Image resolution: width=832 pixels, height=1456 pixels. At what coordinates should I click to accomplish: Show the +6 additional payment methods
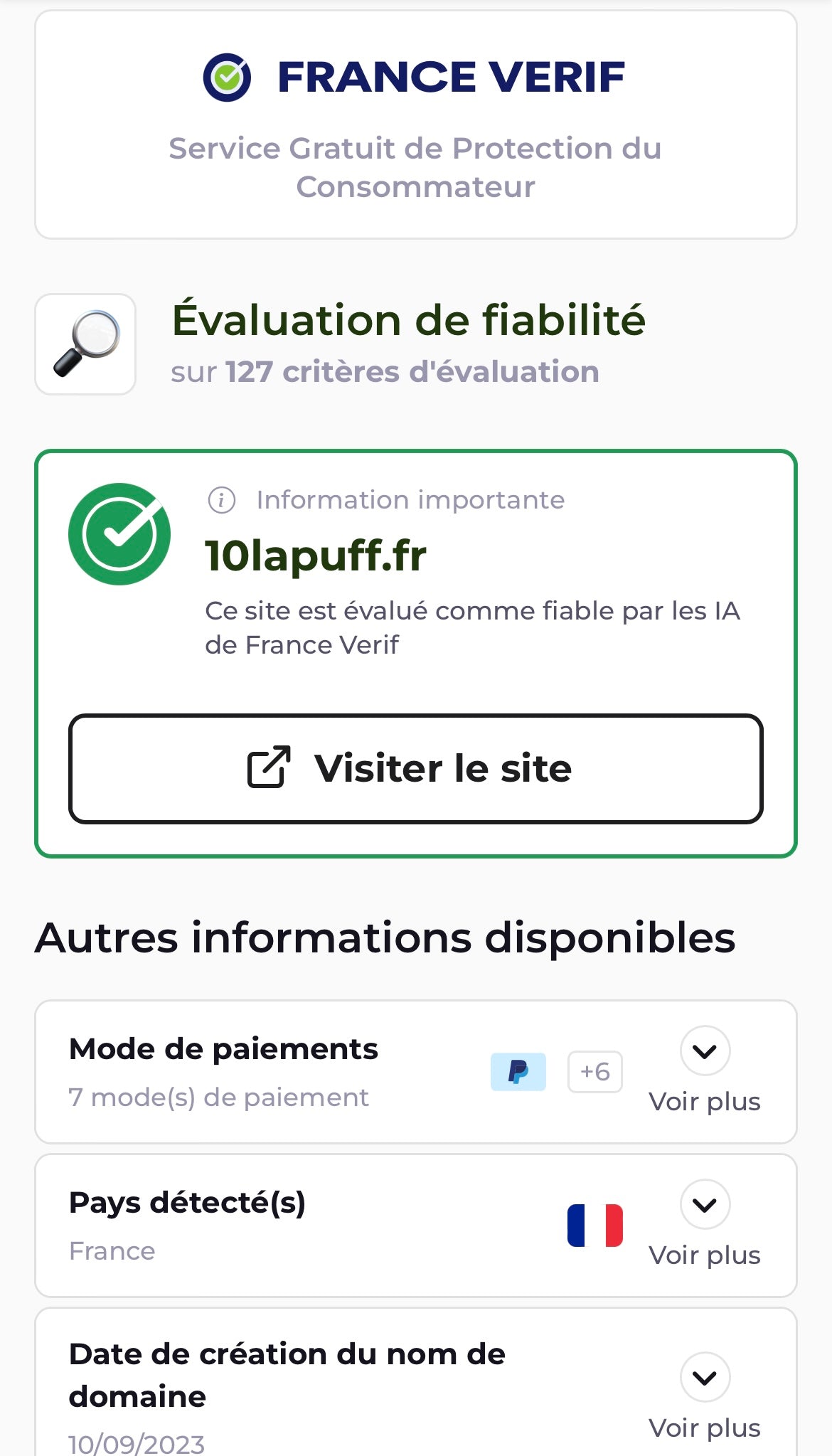coord(595,1072)
